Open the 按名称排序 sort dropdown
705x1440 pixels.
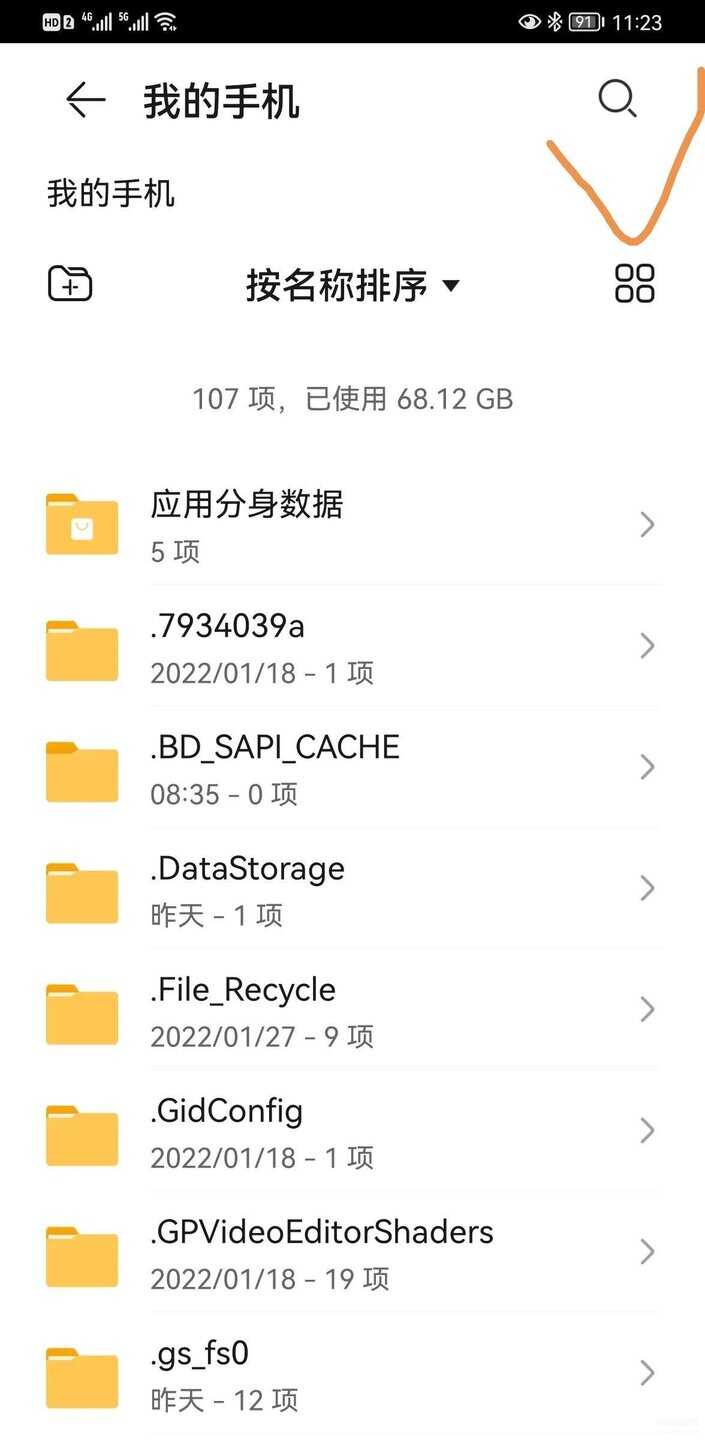click(x=352, y=286)
